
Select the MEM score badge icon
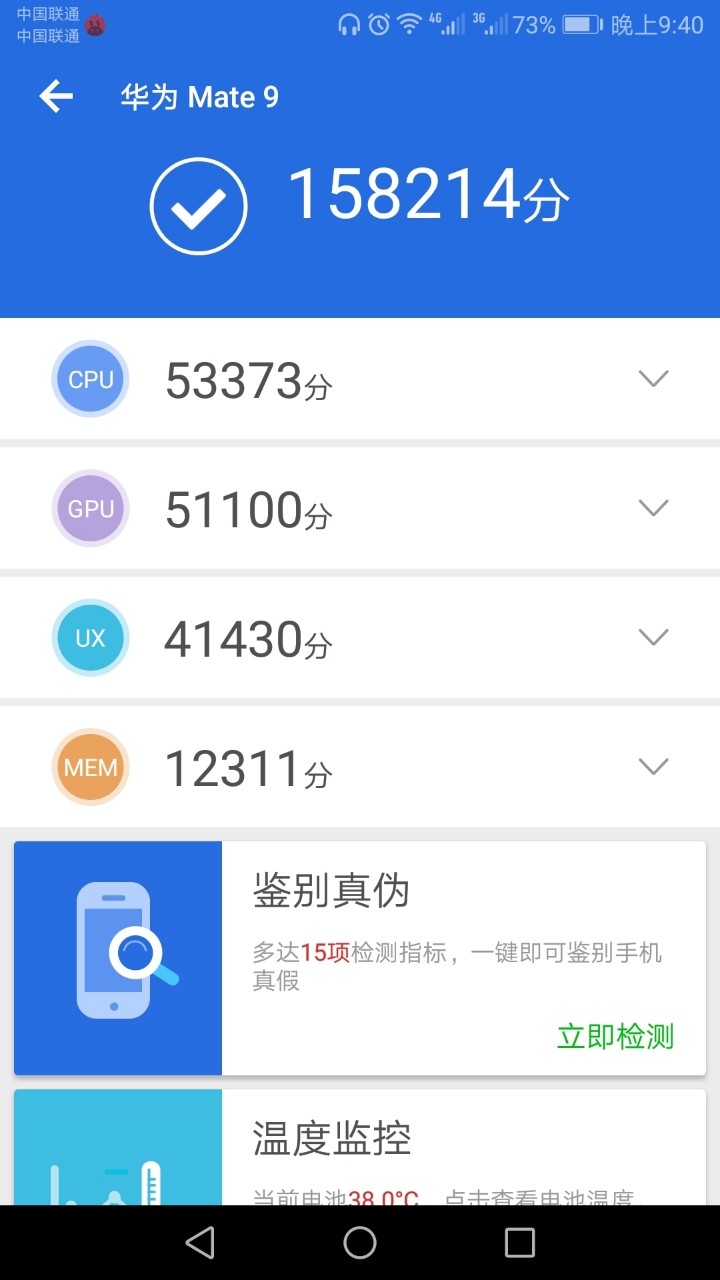click(90, 766)
